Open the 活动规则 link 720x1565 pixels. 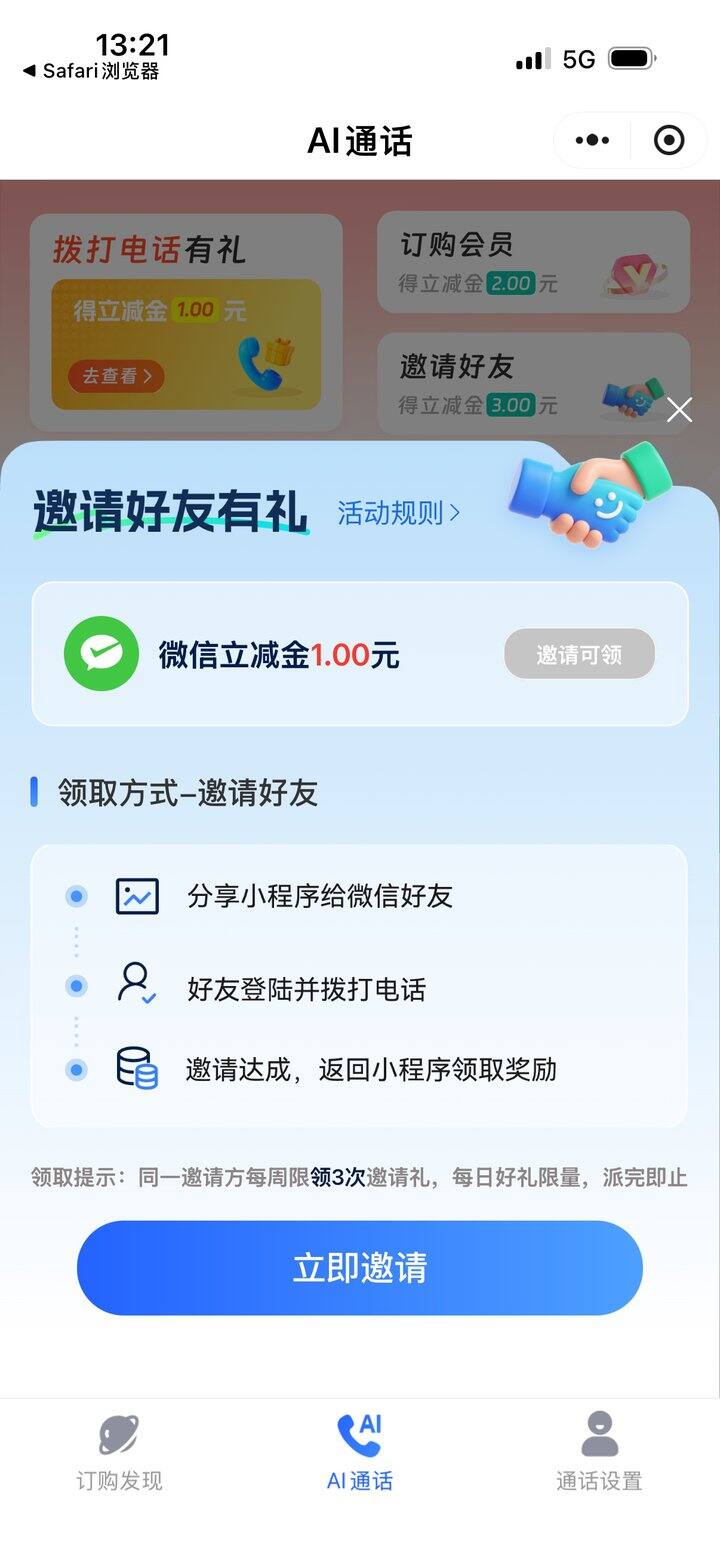click(x=398, y=513)
